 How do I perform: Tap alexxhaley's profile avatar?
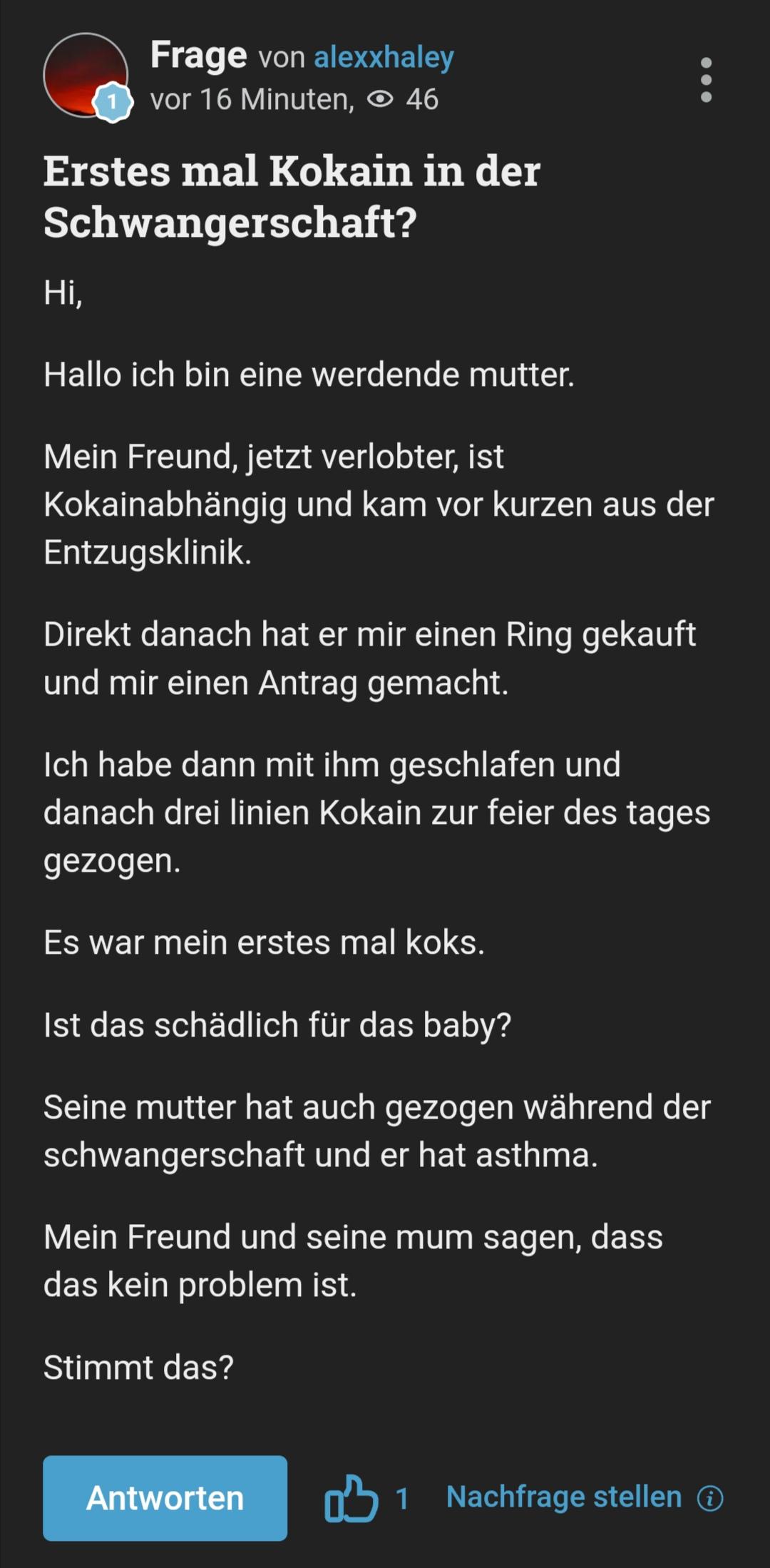pyautogui.click(x=86, y=76)
